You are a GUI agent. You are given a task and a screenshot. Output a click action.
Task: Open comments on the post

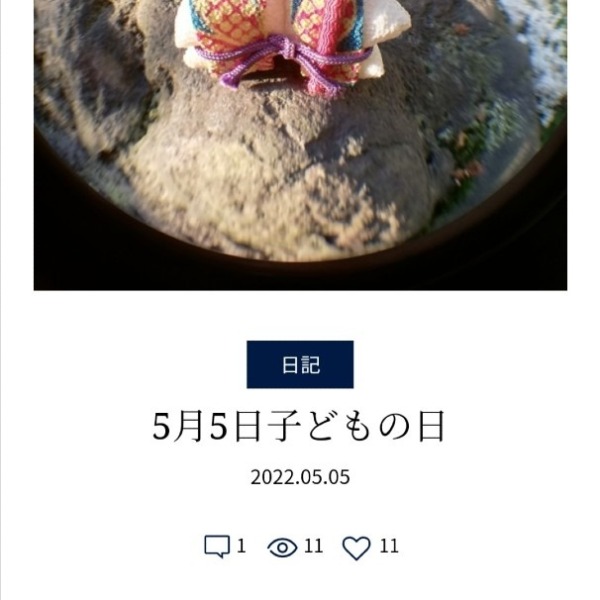coord(216,546)
